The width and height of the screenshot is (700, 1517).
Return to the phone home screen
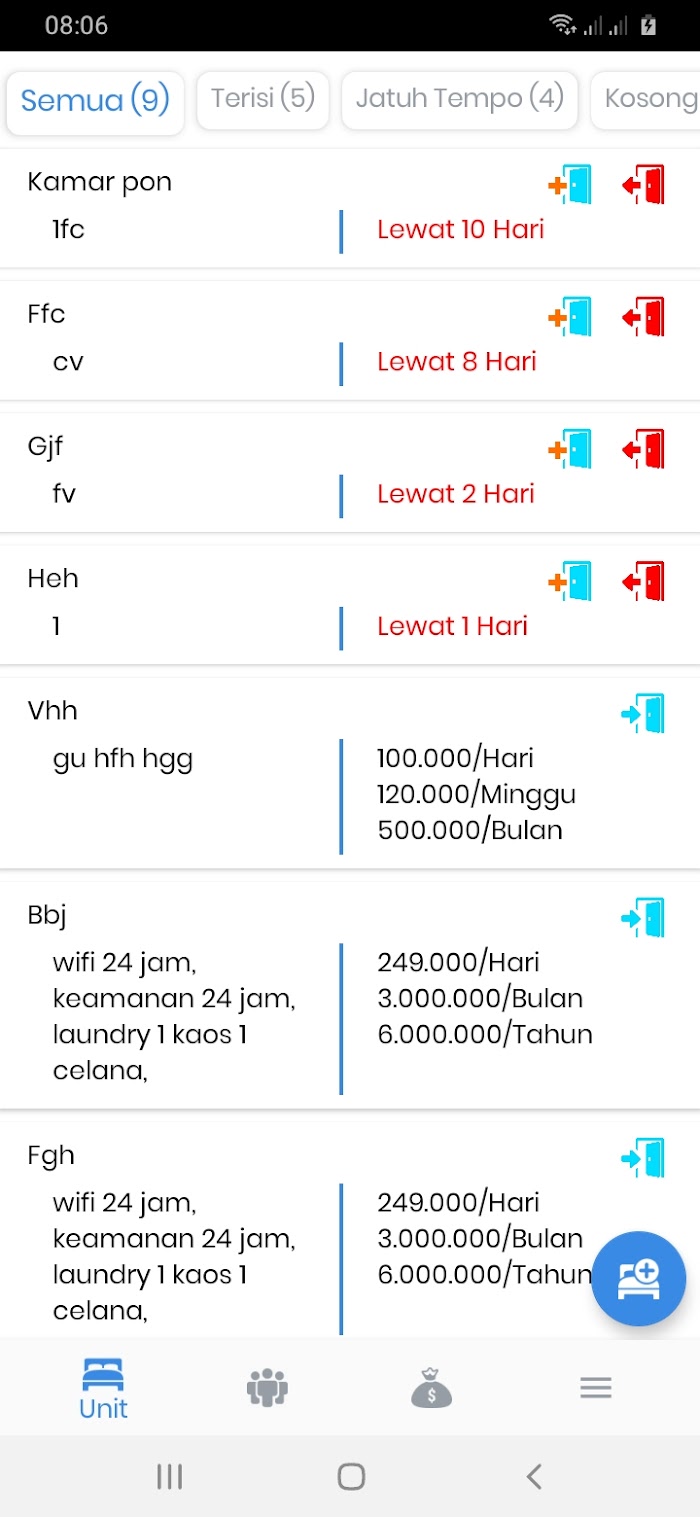(351, 1476)
